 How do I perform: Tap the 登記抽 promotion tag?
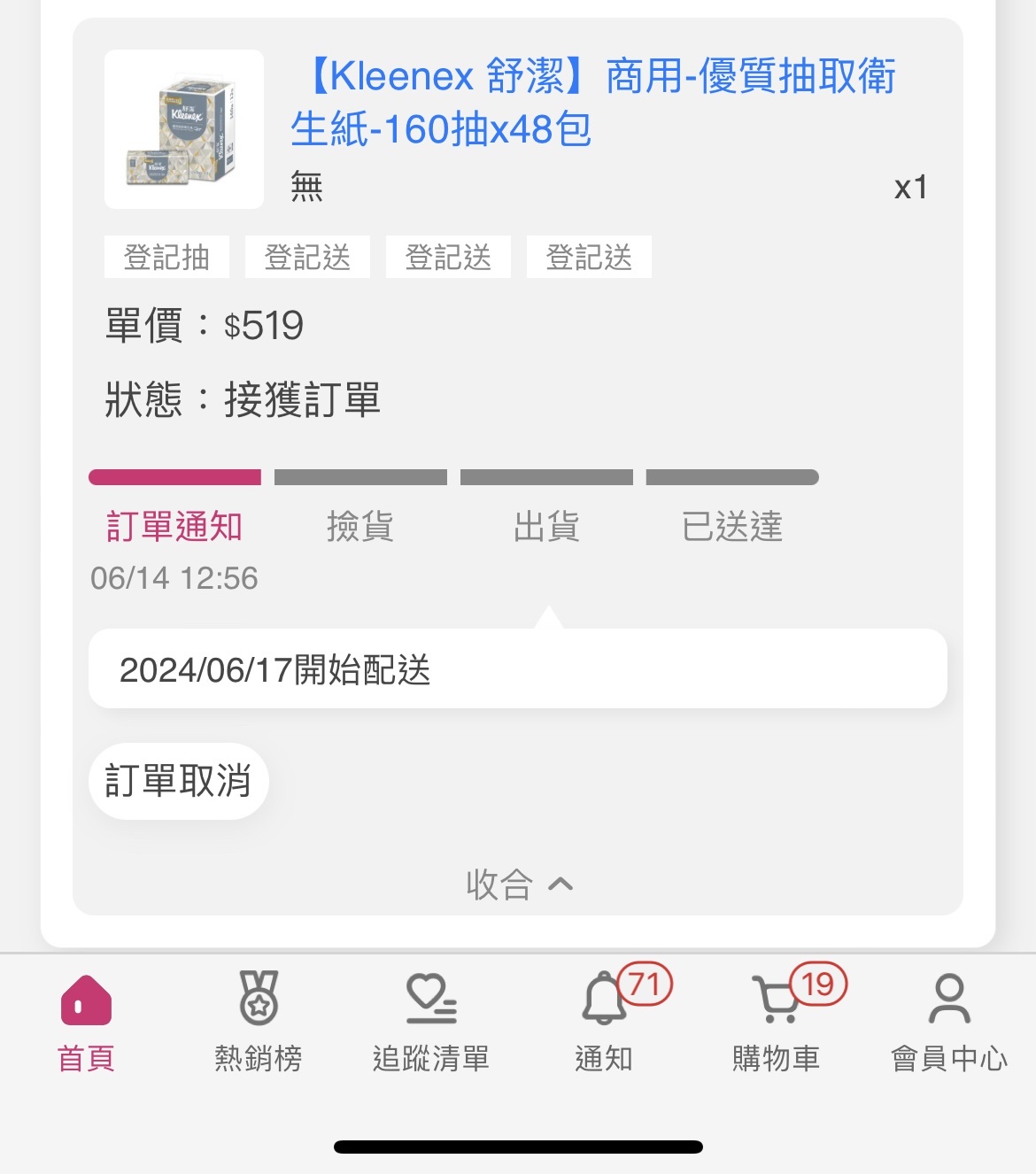pyautogui.click(x=166, y=258)
